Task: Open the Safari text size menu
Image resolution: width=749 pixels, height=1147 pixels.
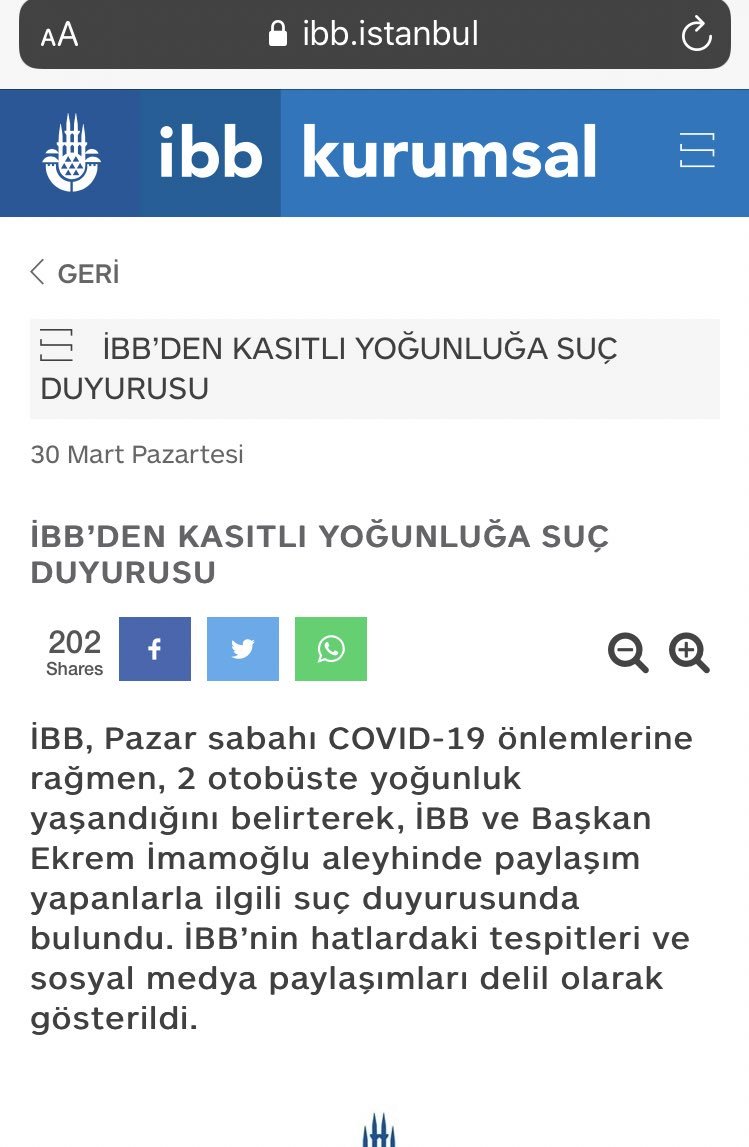Action: pyautogui.click(x=59, y=35)
